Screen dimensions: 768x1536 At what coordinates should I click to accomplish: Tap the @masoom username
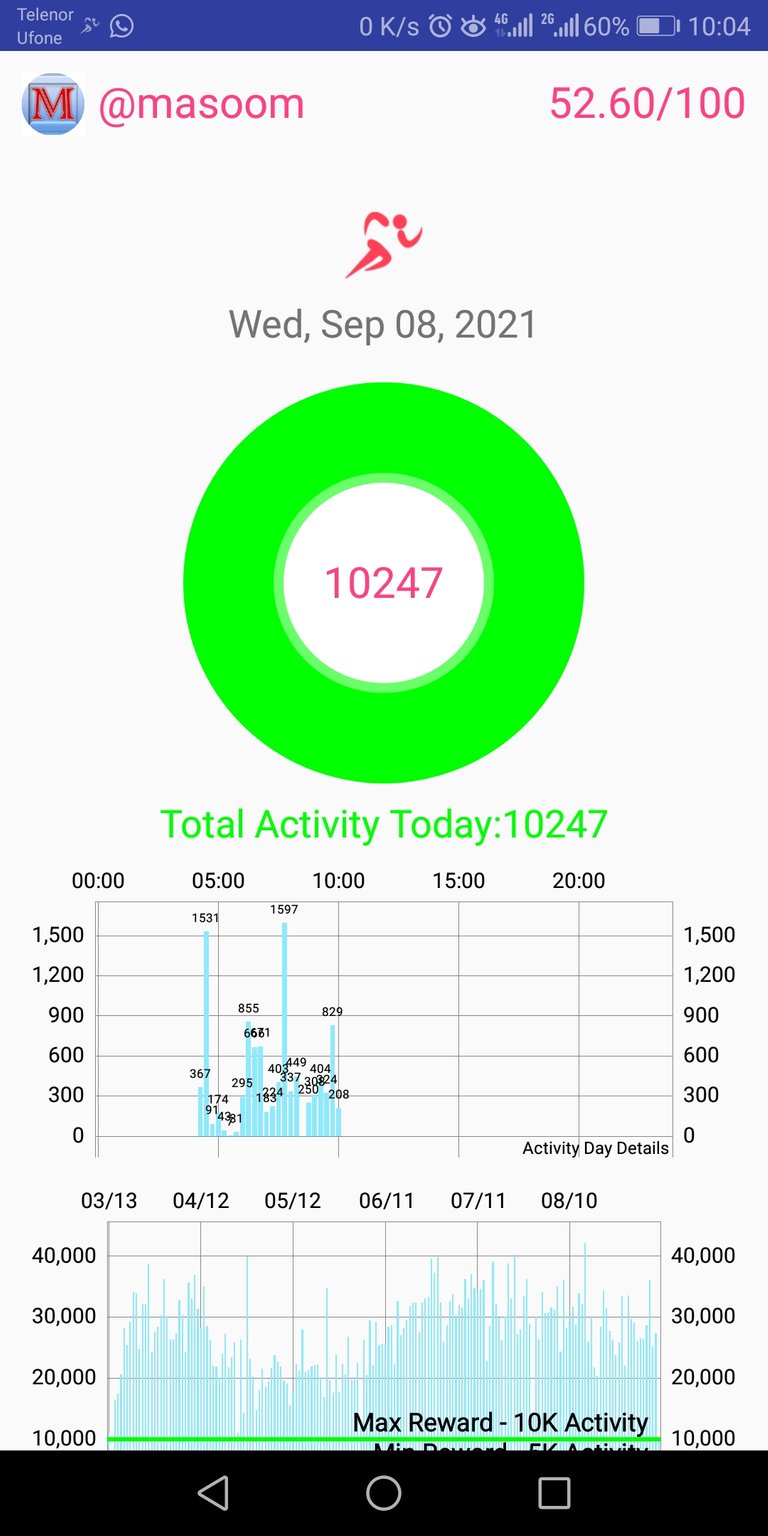[201, 104]
